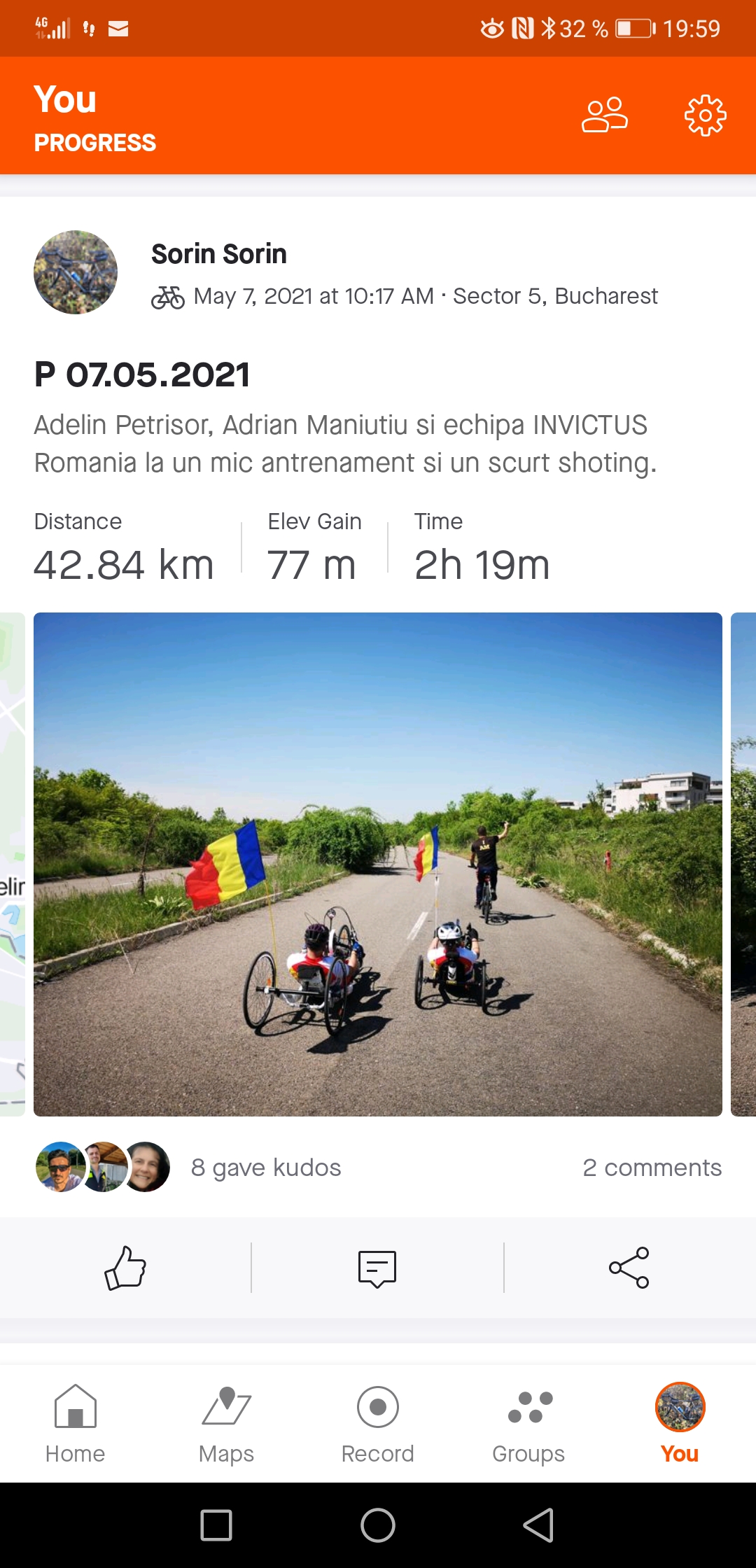Open Sorin Sorin's profile picture
This screenshot has height=1568, width=756.
coord(76,272)
